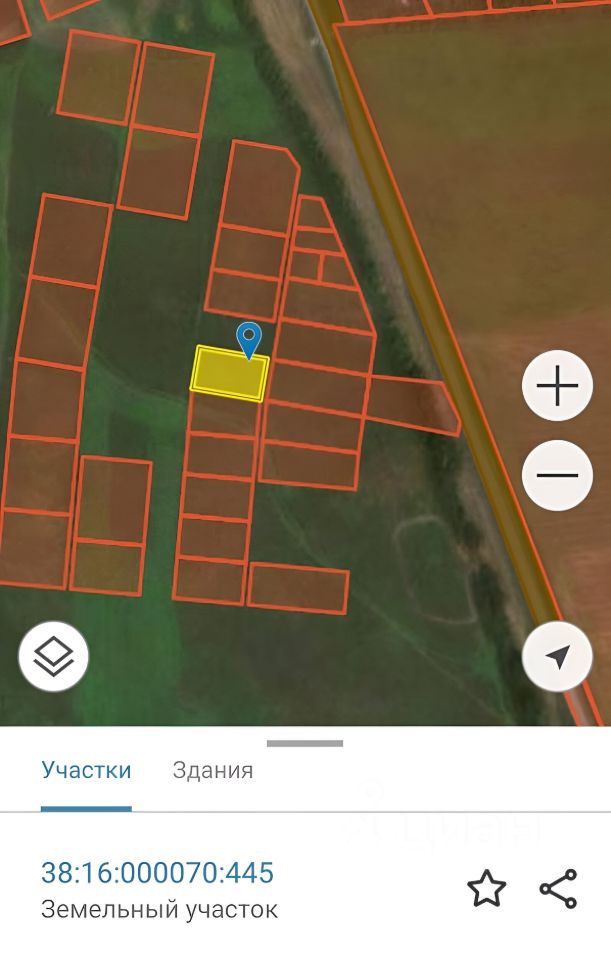The image size is (611, 960).
Task: Open details for parcel 38:16:000070:445
Action: click(157, 873)
